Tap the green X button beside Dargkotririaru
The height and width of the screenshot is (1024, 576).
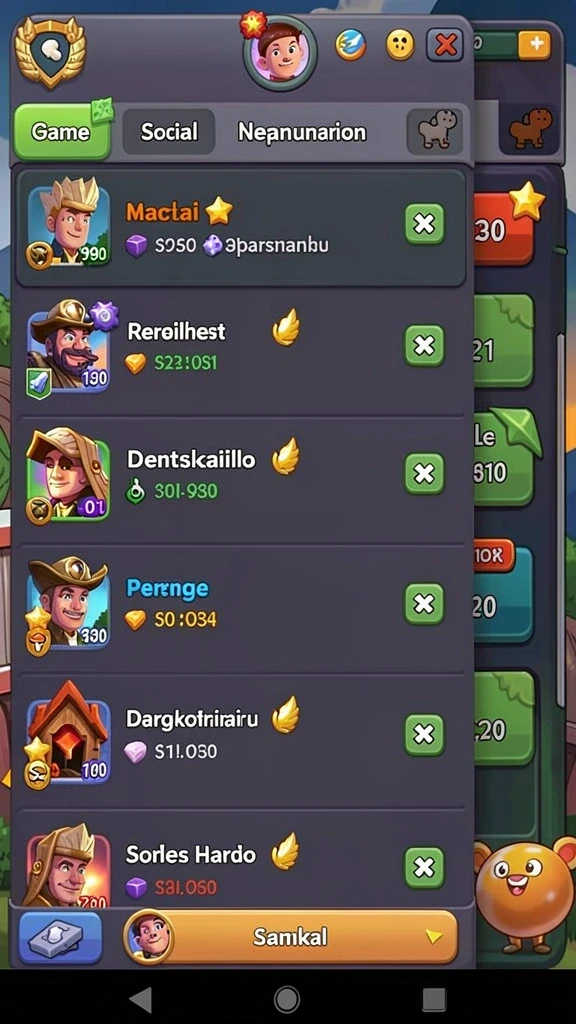click(x=424, y=735)
